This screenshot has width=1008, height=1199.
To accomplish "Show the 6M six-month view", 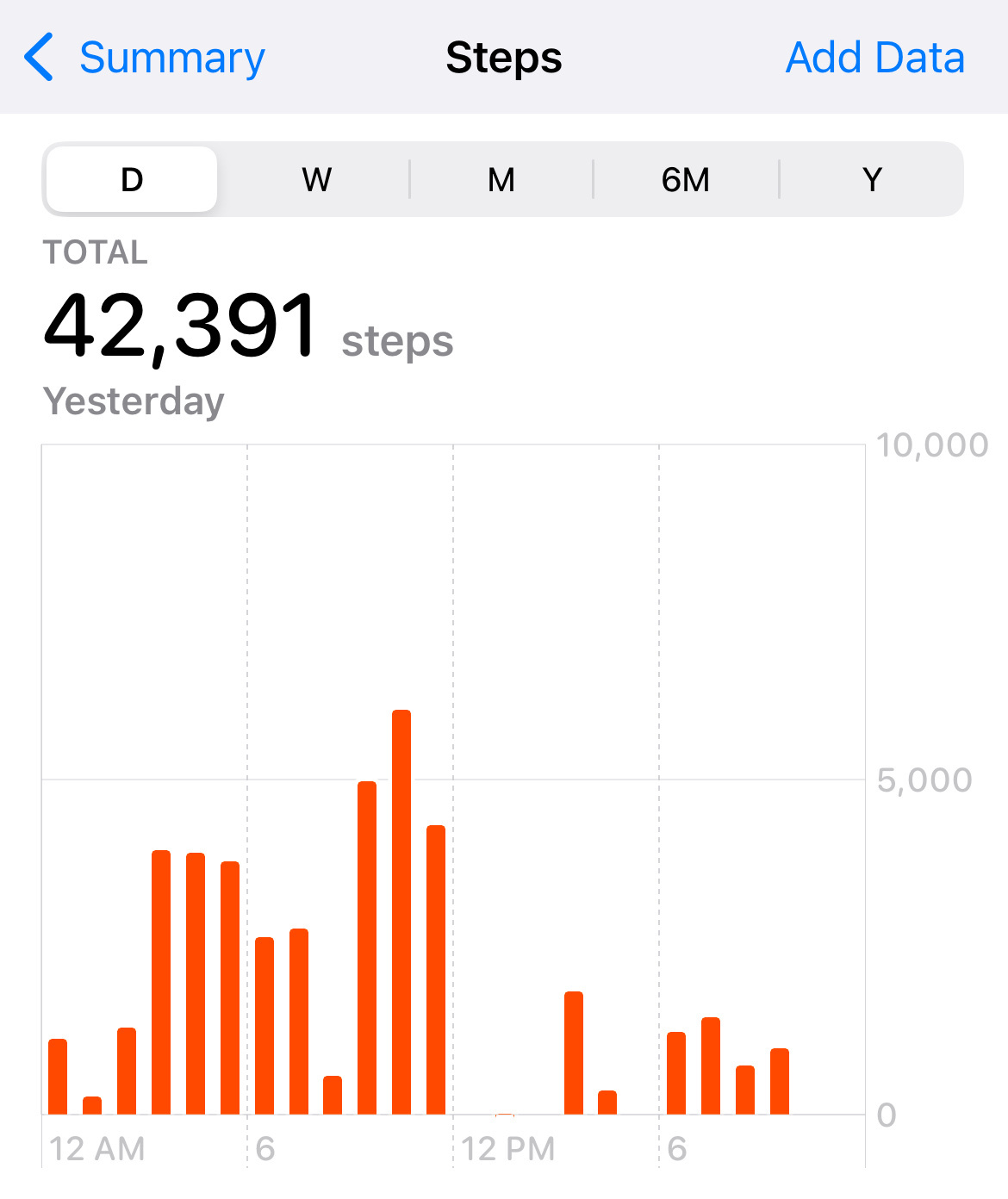I will point(686,180).
